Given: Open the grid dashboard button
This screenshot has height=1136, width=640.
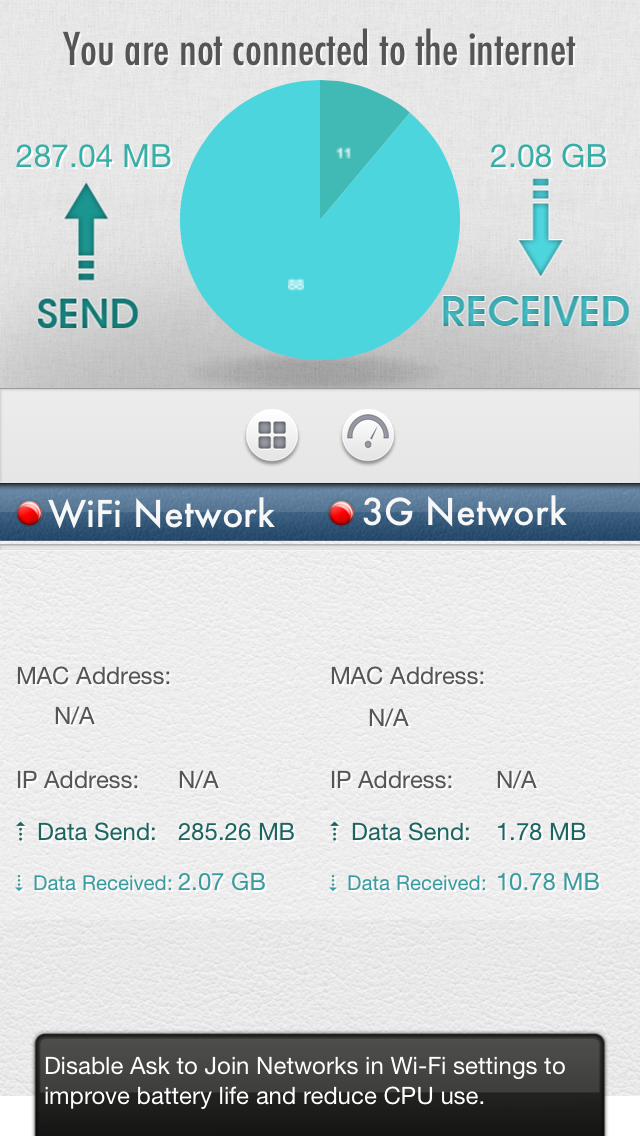Looking at the screenshot, I should [x=272, y=435].
